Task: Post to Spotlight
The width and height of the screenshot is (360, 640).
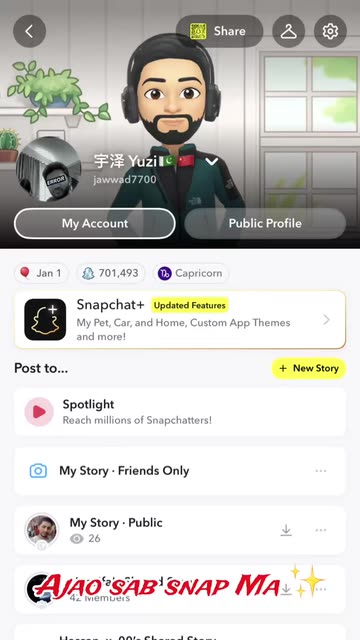Action: (x=180, y=412)
